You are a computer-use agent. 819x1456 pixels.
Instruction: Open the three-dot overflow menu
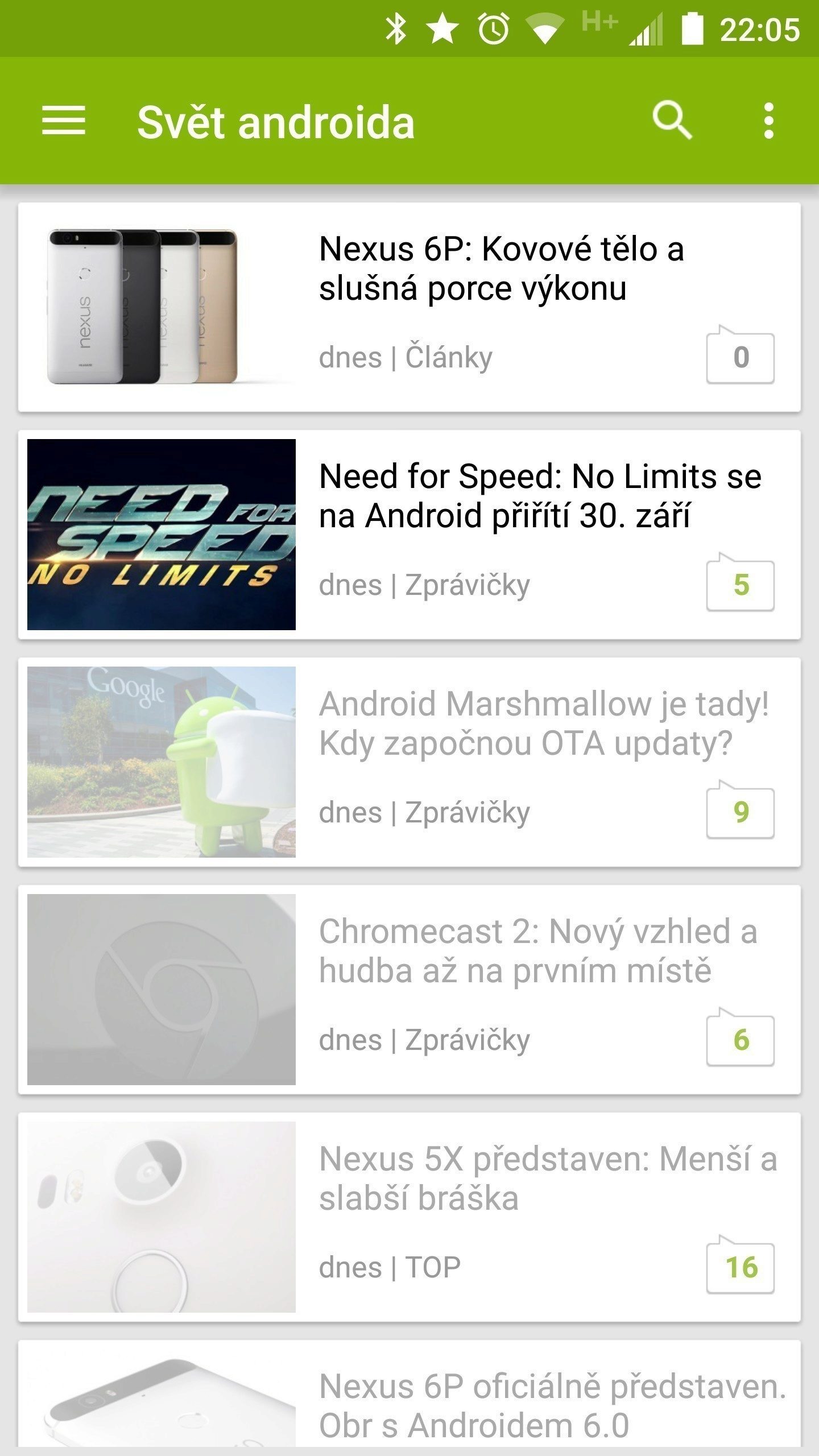pos(768,121)
